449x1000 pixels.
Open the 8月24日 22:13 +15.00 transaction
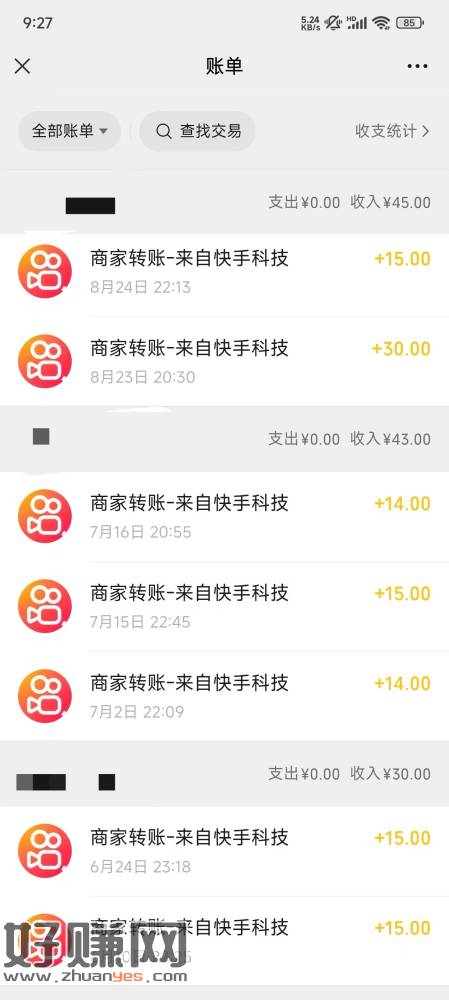(x=224, y=272)
